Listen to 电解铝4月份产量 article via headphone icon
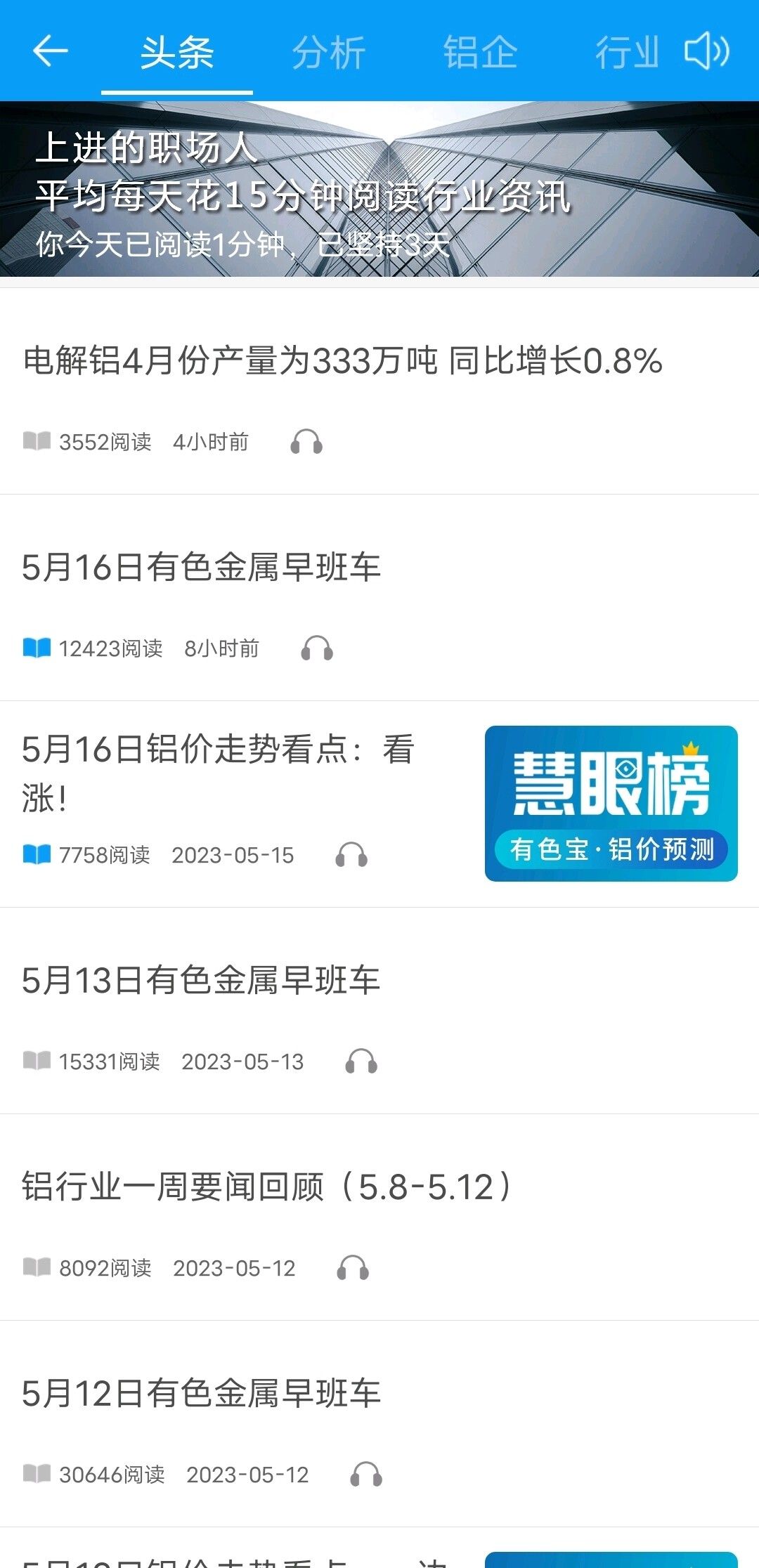 [306, 443]
